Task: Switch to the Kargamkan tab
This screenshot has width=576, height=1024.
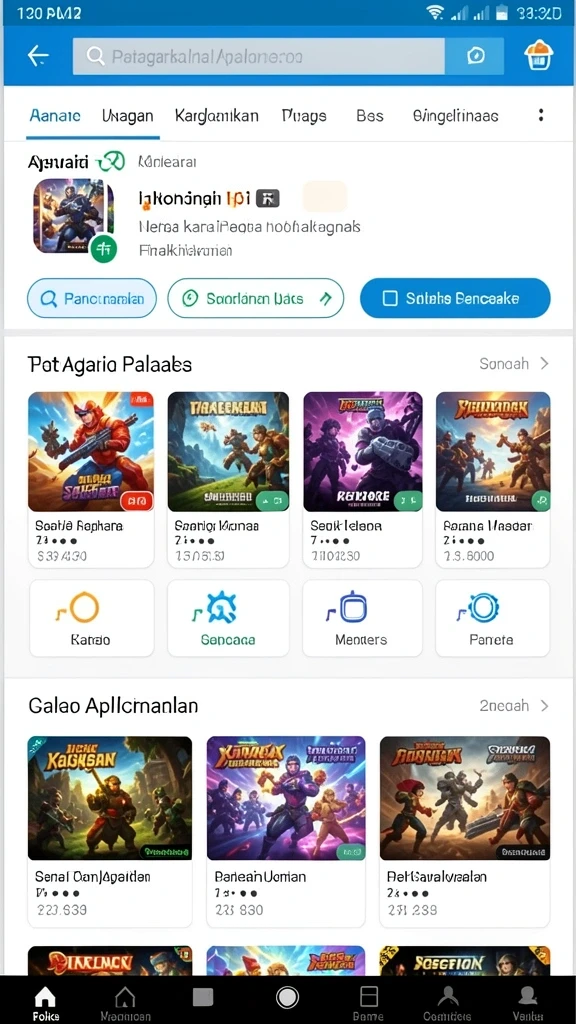Action: [216, 116]
